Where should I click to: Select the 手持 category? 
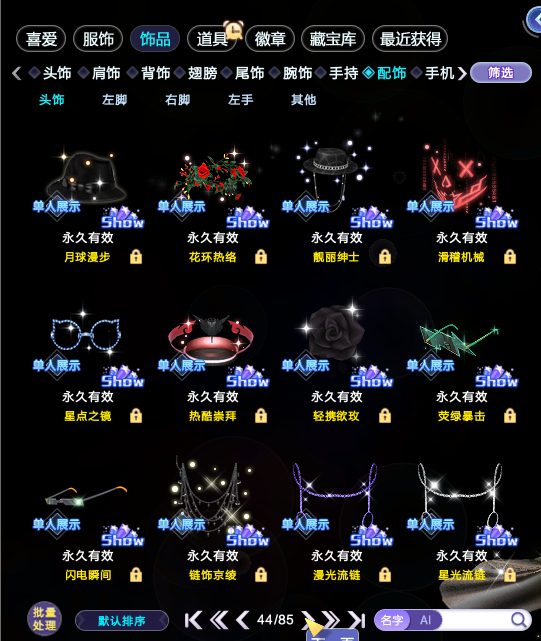(x=343, y=73)
